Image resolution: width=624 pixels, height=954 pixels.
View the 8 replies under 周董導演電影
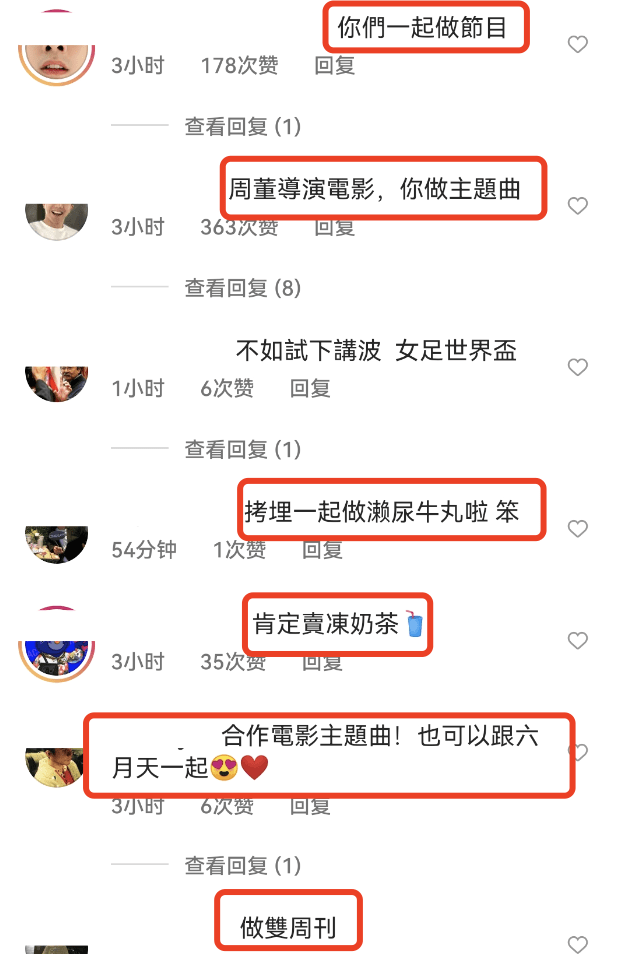coord(242,288)
